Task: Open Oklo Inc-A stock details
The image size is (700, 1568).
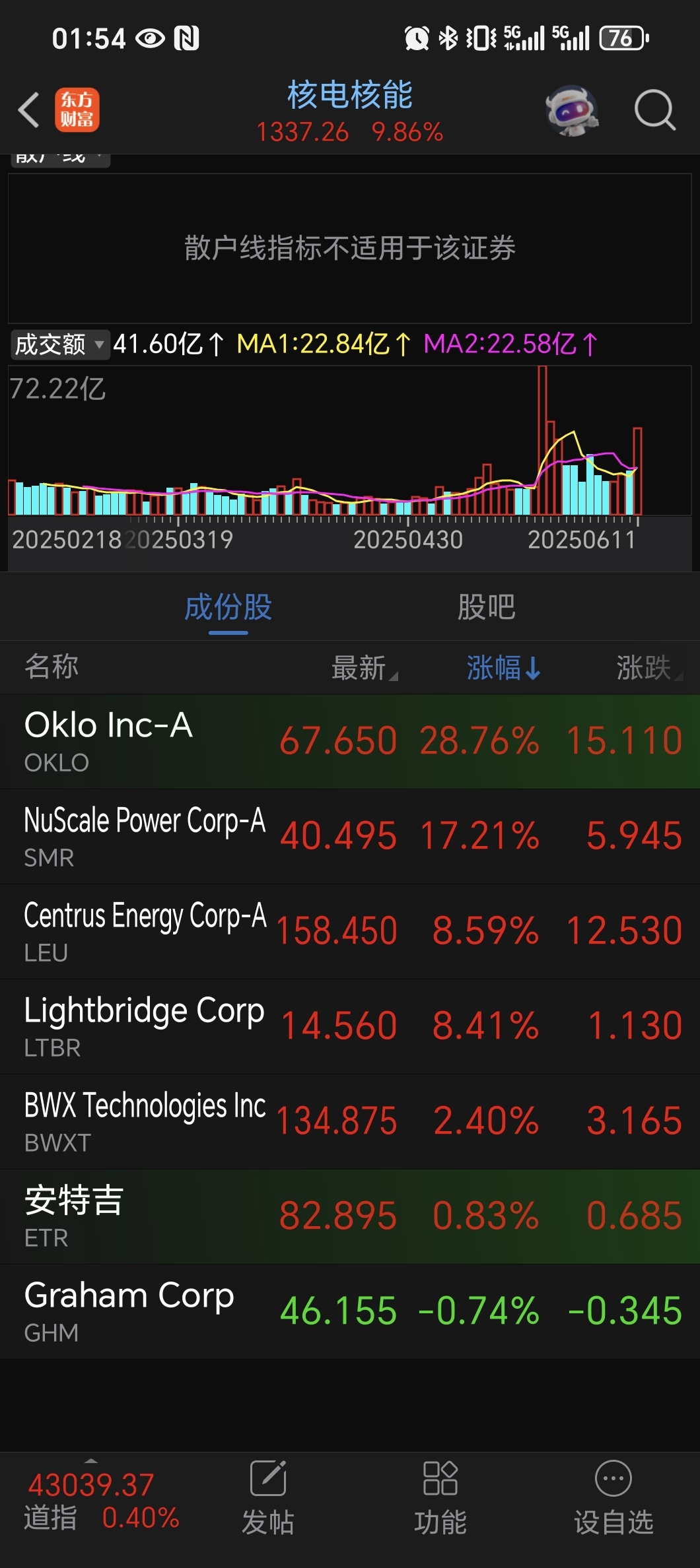Action: [350, 741]
